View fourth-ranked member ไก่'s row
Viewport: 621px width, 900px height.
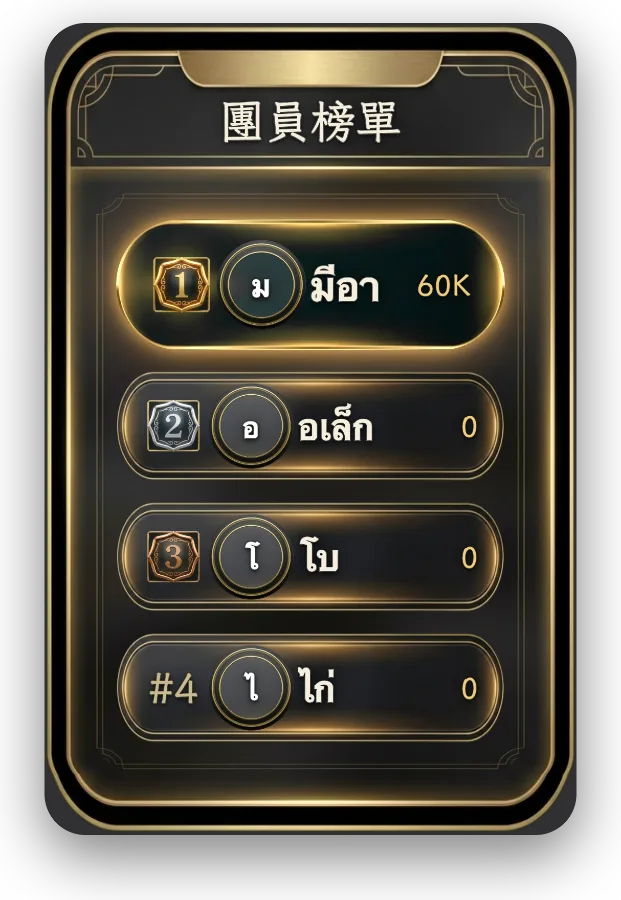[x=310, y=688]
